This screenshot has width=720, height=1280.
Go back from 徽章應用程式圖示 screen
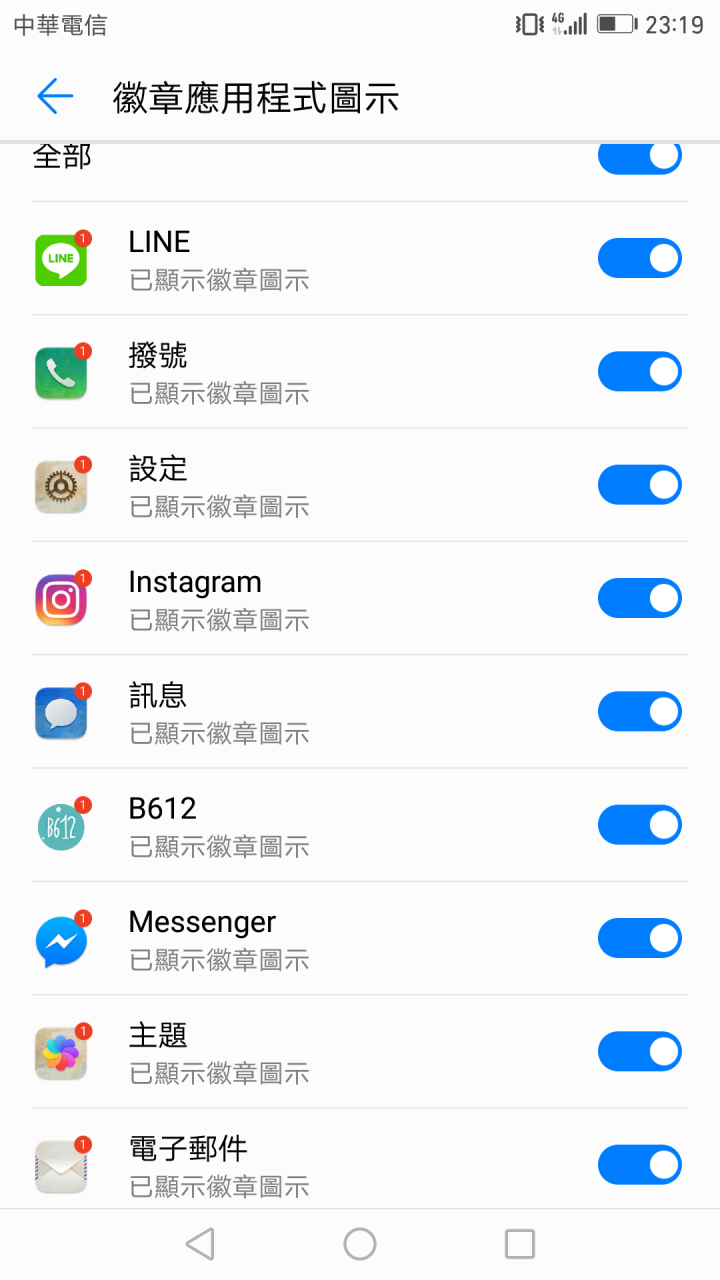(x=55, y=97)
